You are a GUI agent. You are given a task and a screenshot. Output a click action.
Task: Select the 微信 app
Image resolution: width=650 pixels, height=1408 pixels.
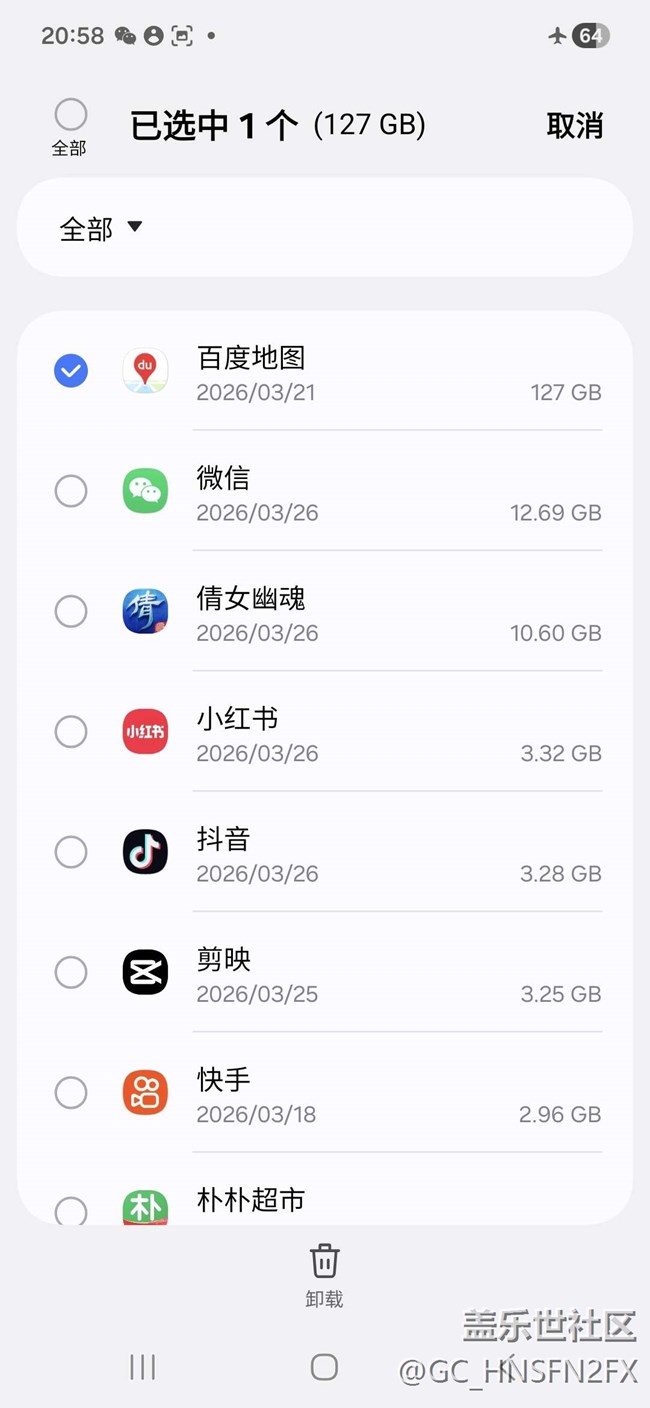click(71, 491)
